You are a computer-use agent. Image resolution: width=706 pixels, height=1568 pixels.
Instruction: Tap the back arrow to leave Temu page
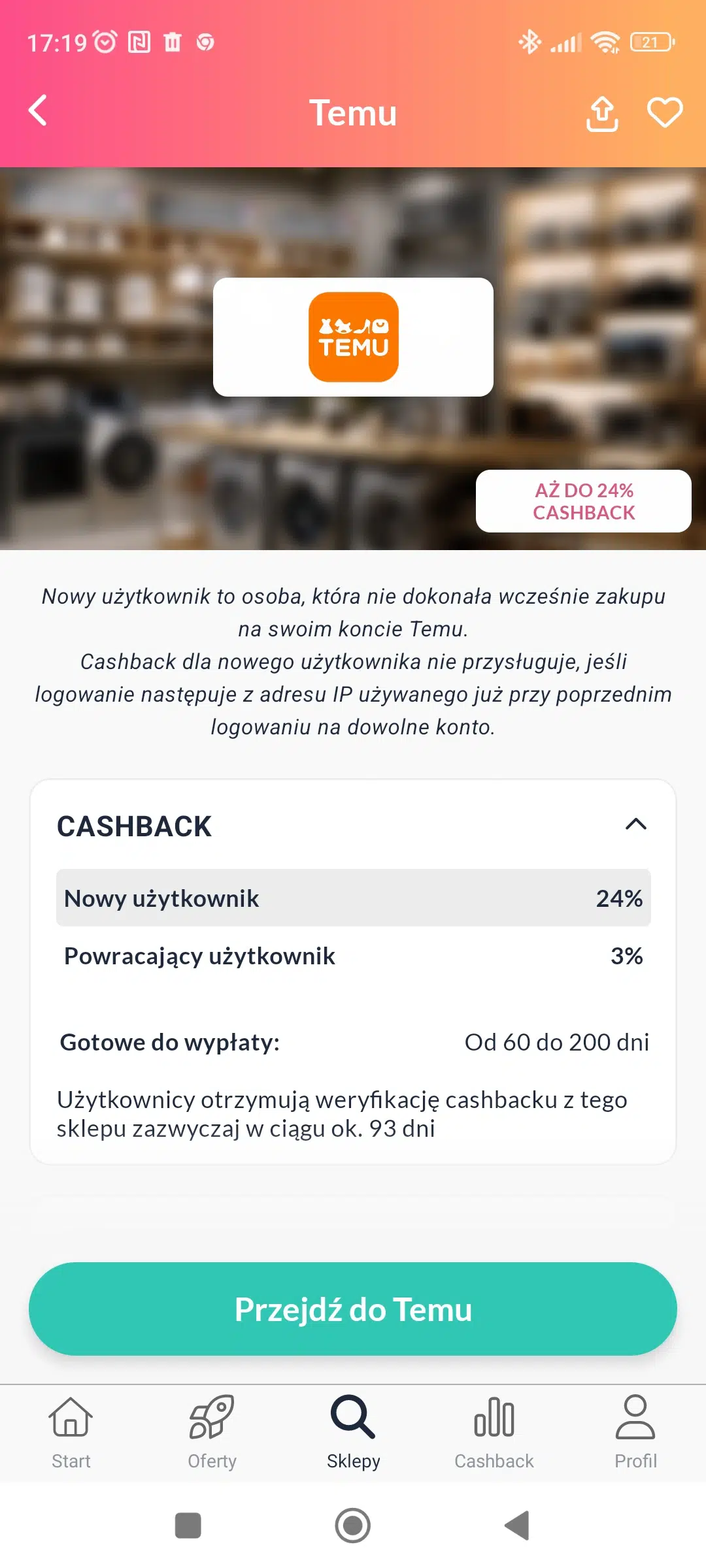[x=37, y=111]
